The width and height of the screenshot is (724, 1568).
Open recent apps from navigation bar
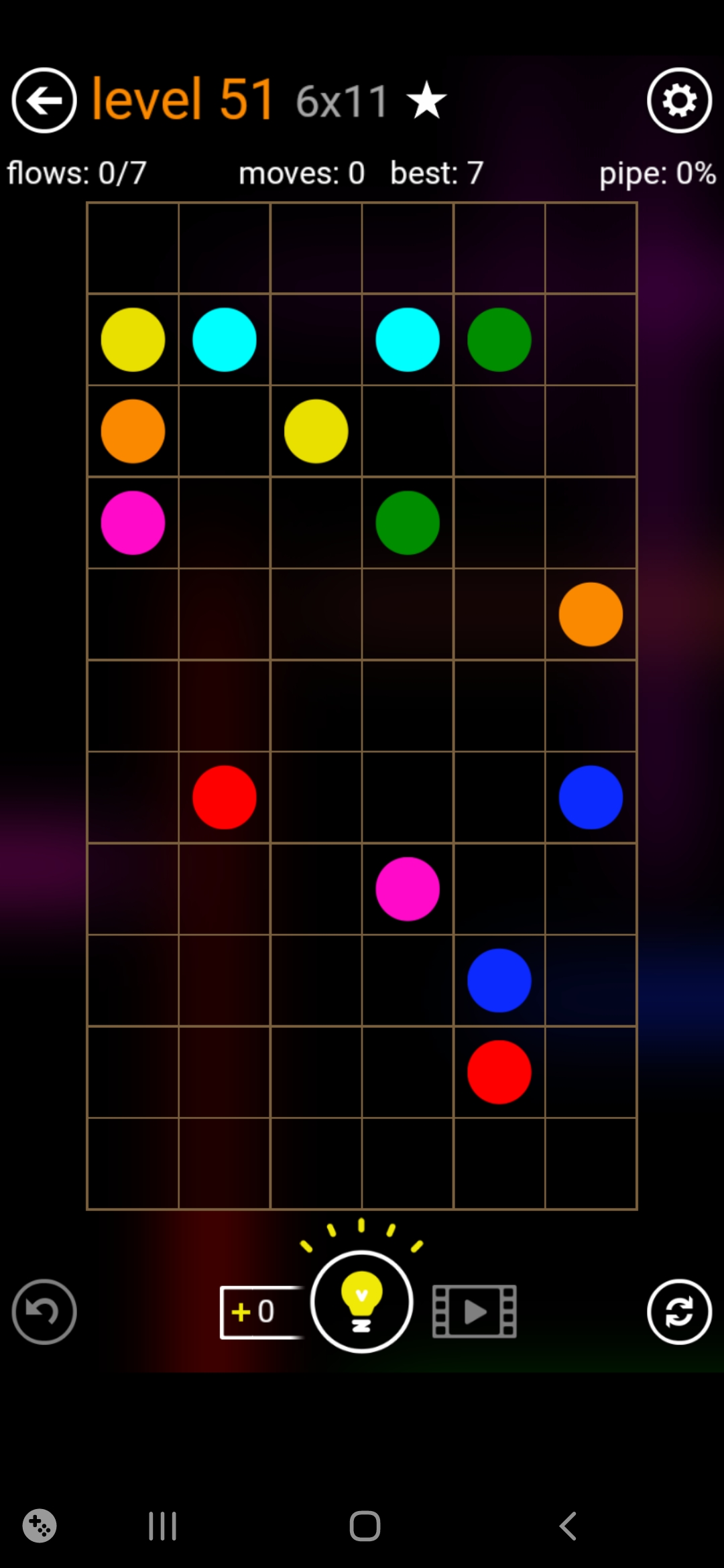[162, 1526]
